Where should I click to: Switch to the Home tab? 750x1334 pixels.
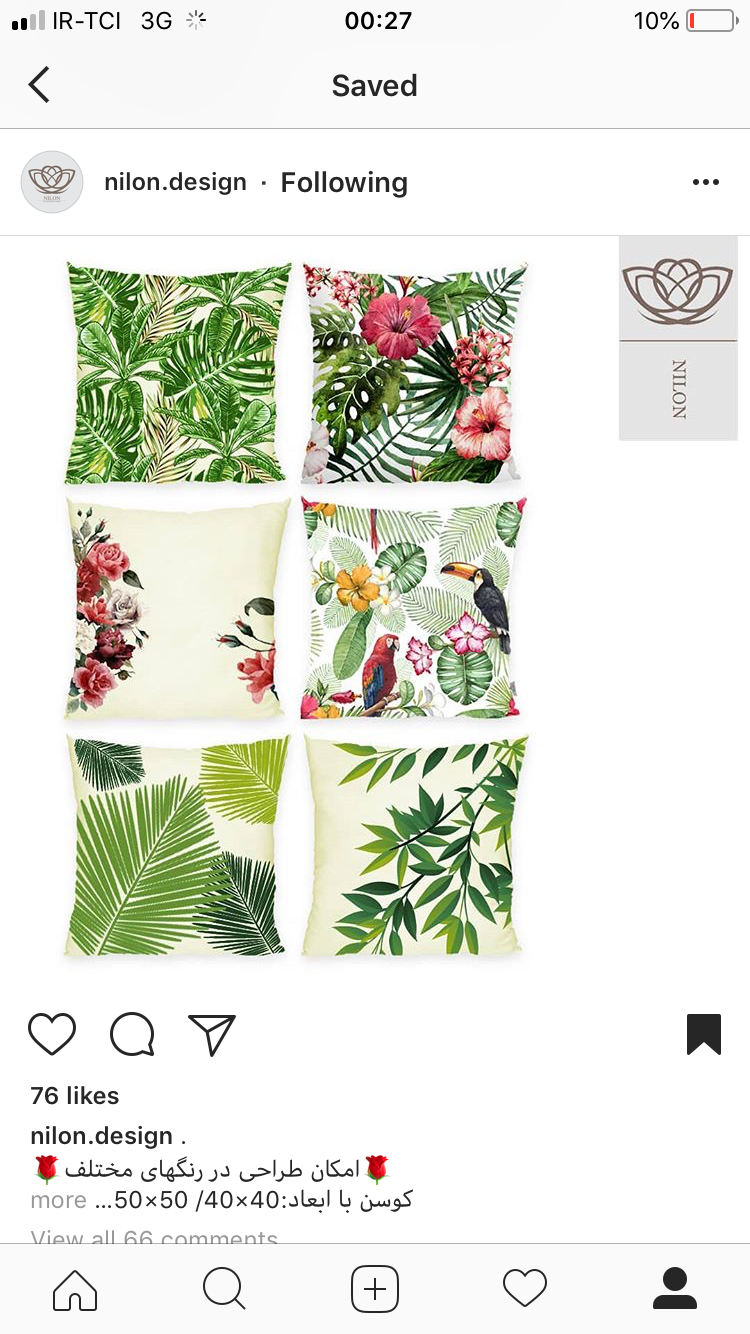pyautogui.click(x=75, y=1288)
